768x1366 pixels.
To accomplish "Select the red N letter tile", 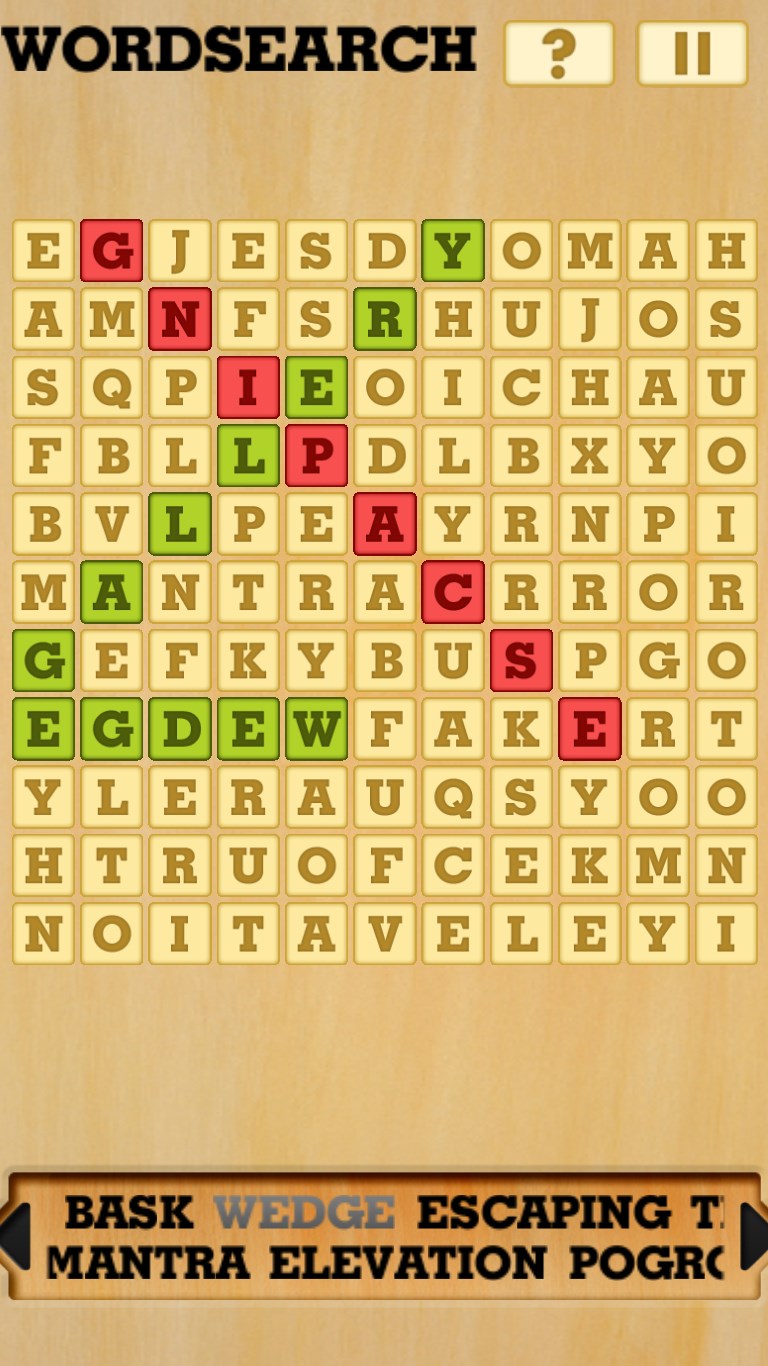I will 180,319.
